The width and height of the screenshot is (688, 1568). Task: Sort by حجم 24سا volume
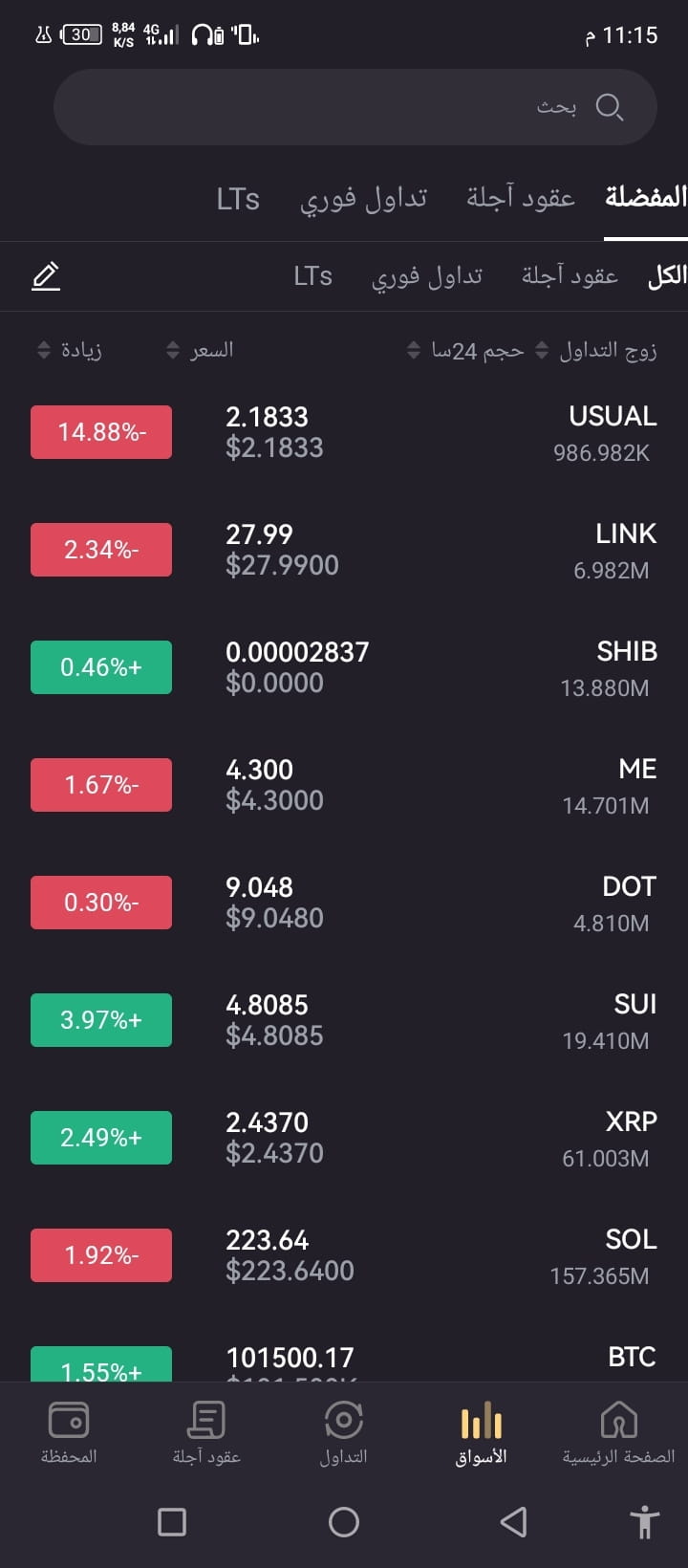tap(465, 350)
